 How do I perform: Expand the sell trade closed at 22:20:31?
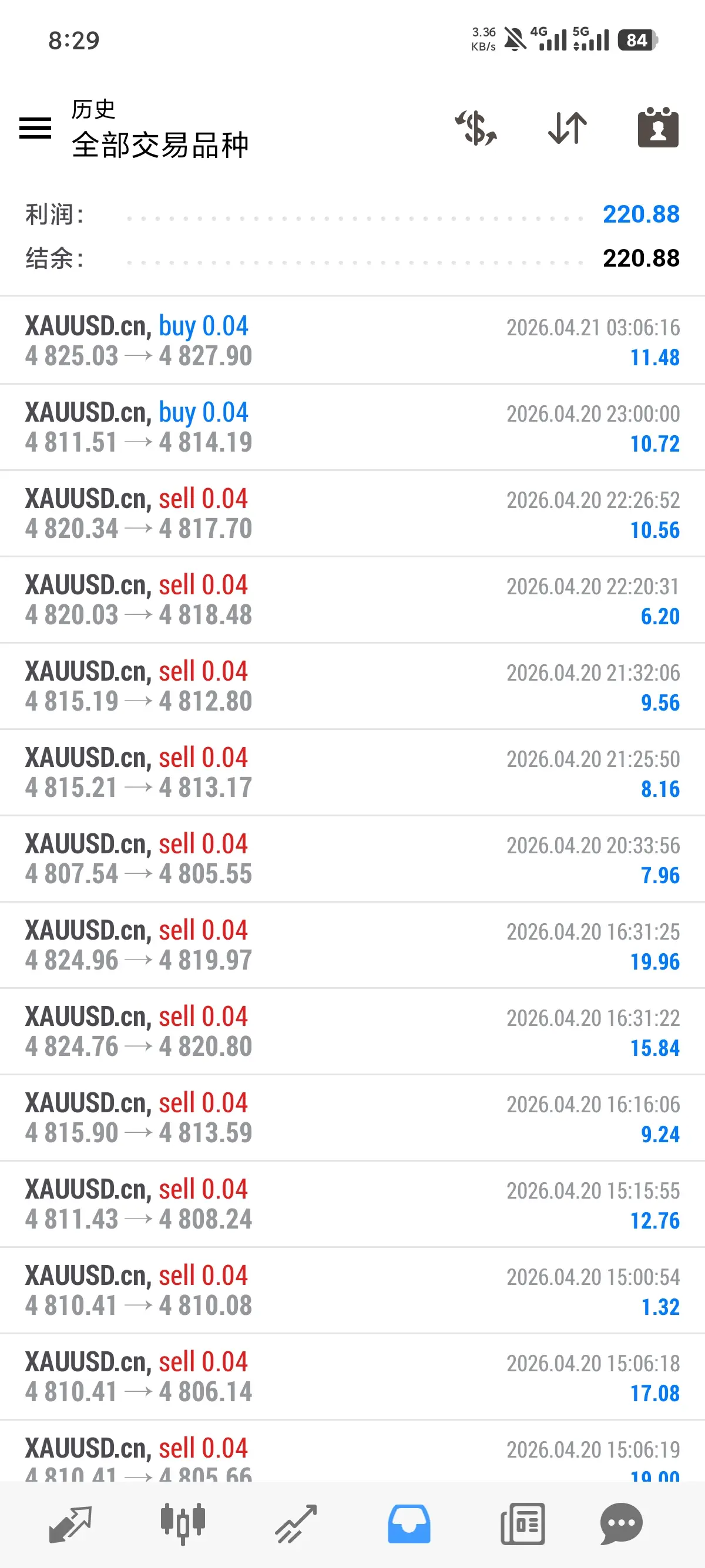pyautogui.click(x=352, y=600)
